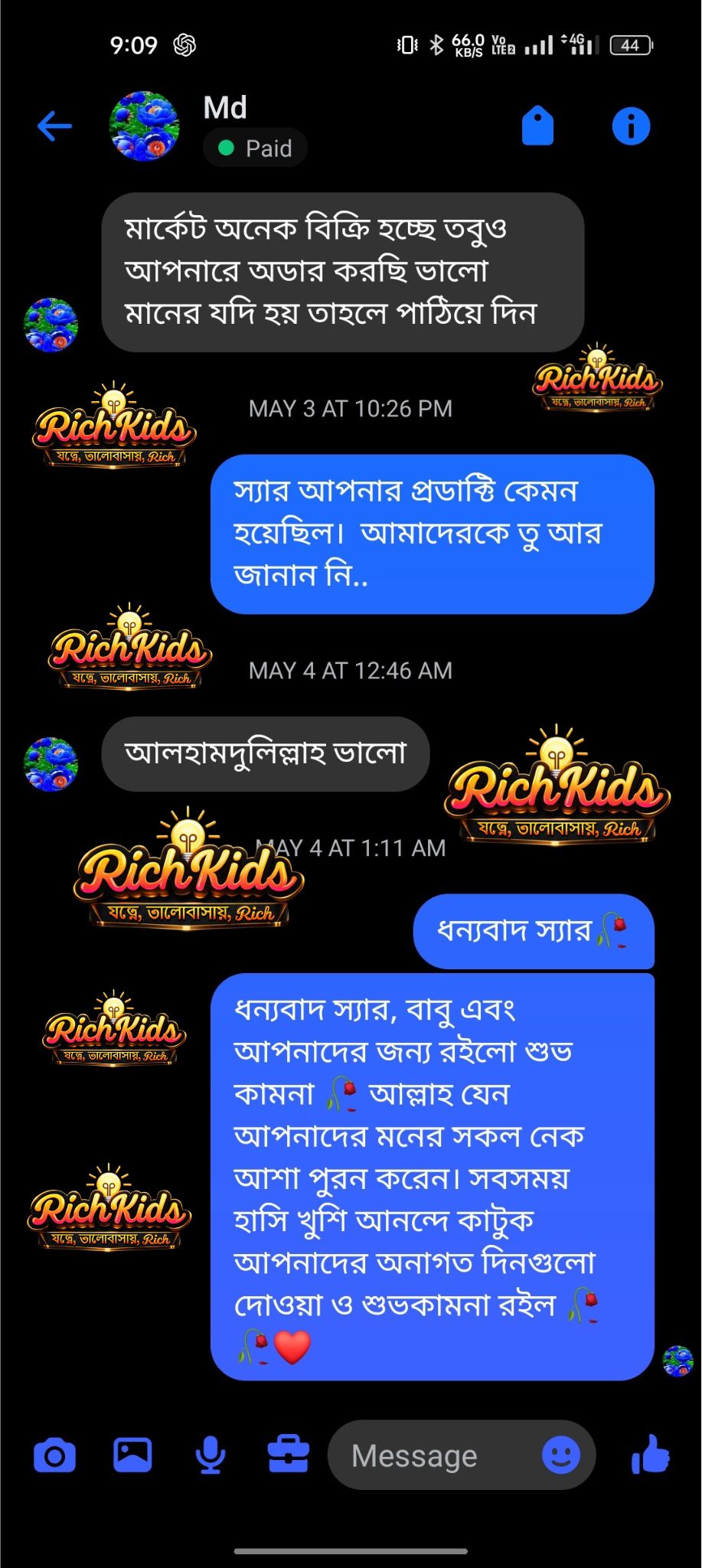This screenshot has height=1568, width=702.
Task: Send a thumbs-up like
Action: coord(650,1454)
